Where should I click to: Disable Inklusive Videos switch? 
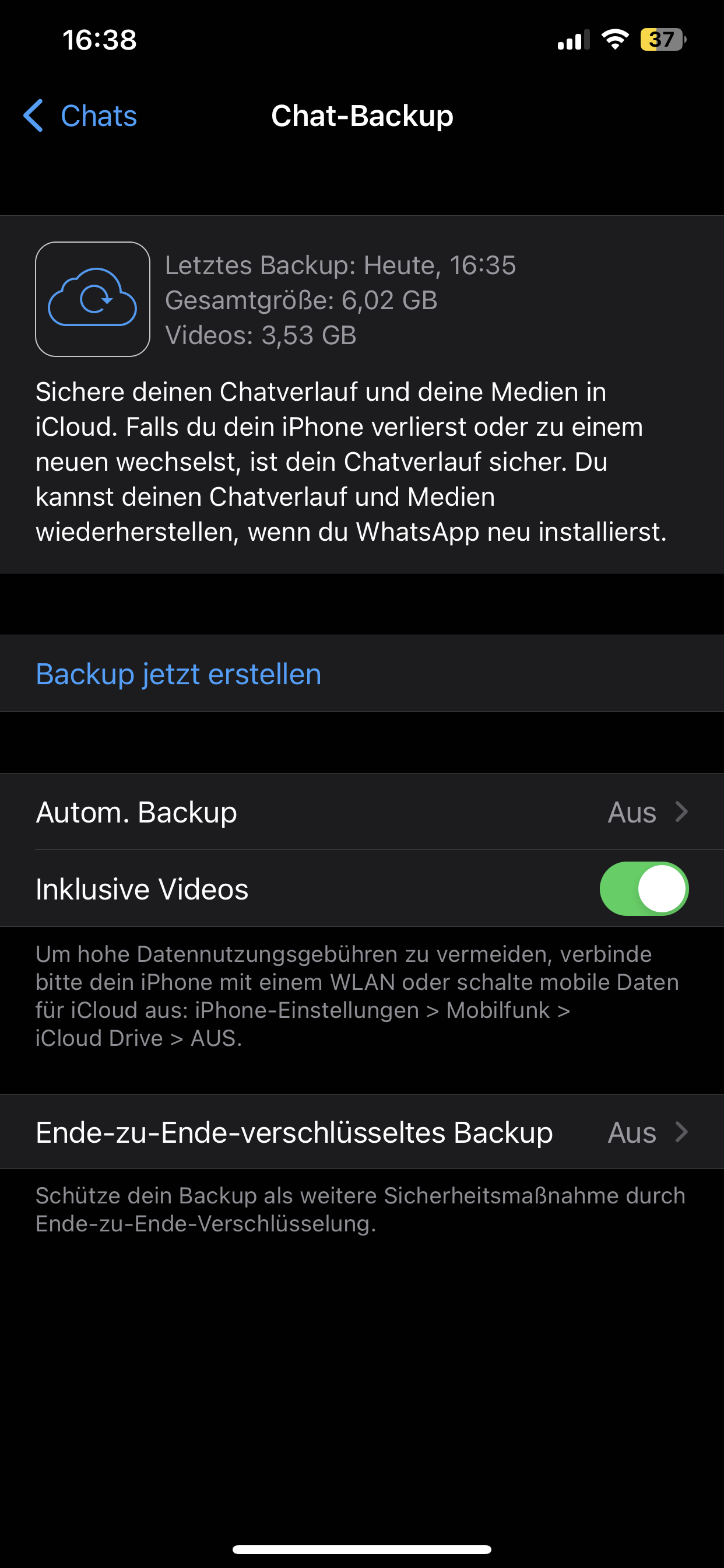(x=643, y=888)
